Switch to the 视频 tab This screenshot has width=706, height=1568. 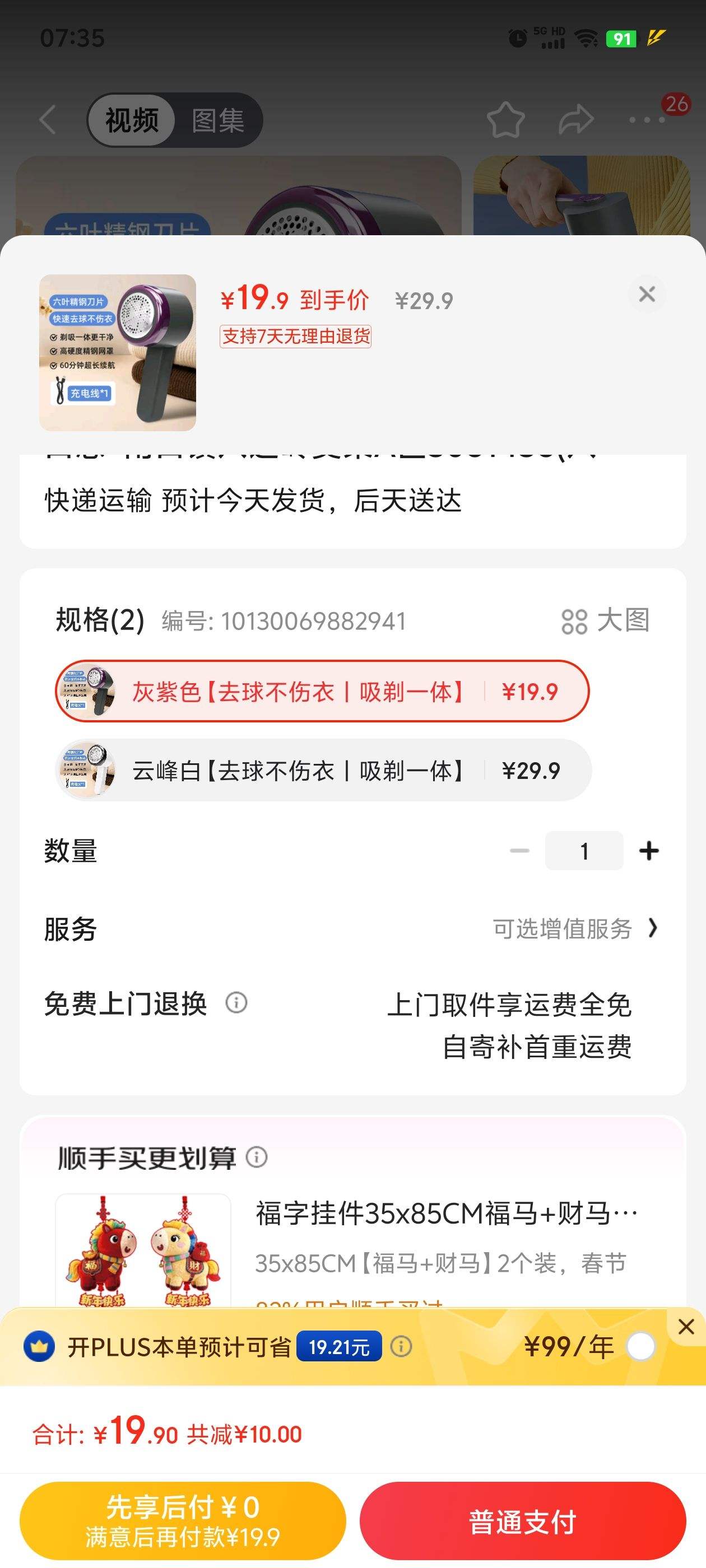[132, 119]
